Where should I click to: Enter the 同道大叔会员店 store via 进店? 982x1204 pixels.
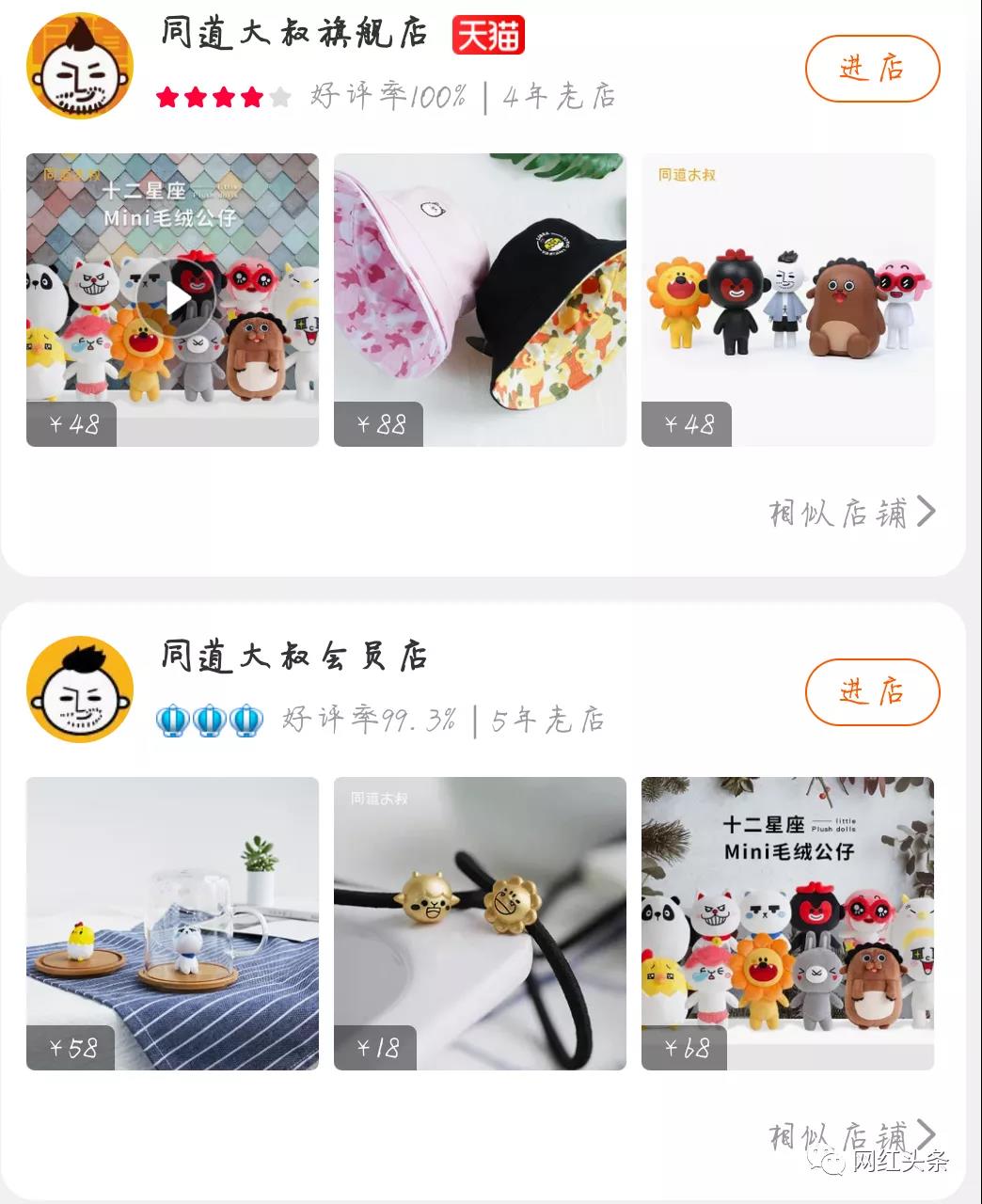pos(872,692)
